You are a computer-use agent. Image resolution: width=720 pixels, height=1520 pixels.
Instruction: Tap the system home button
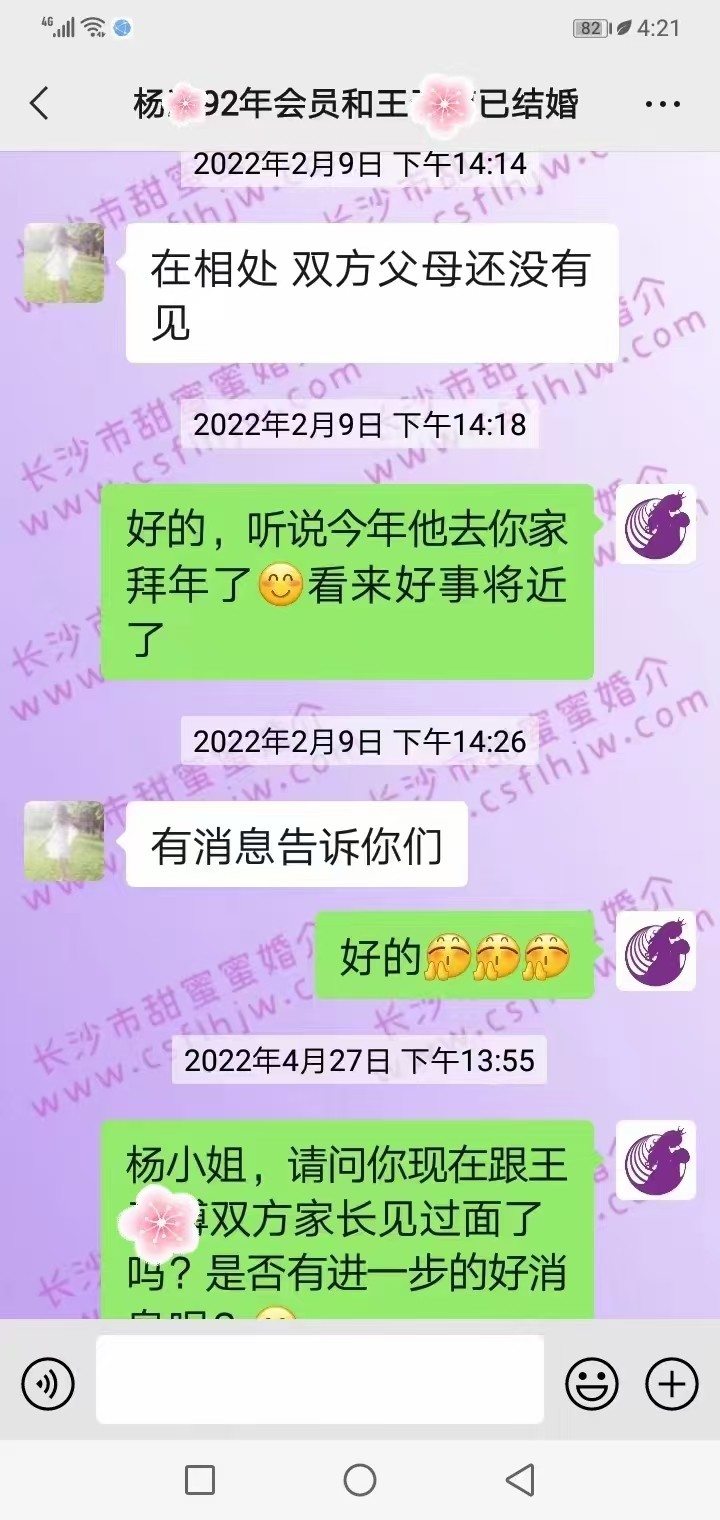tap(360, 1479)
